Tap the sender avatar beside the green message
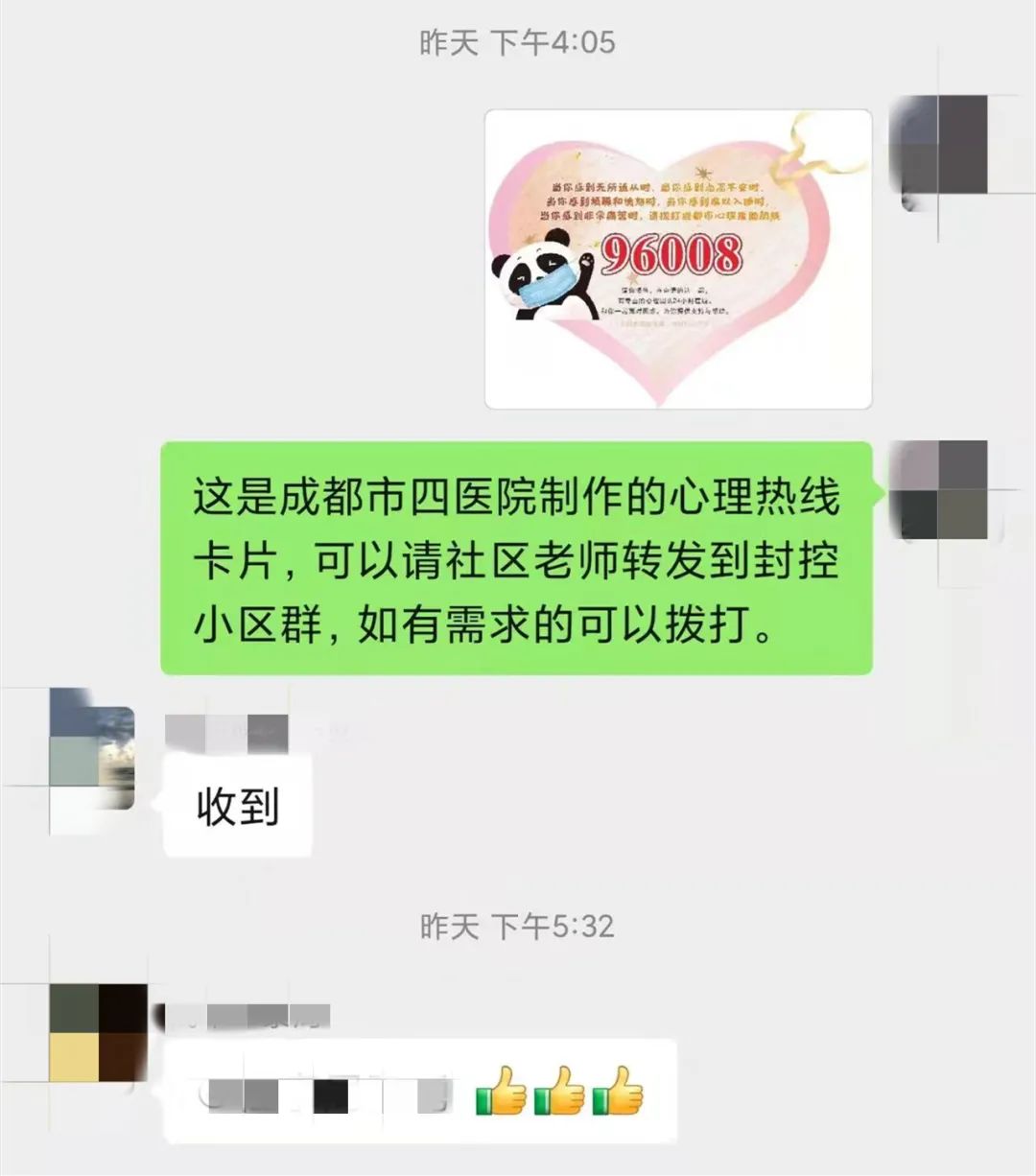 click(938, 489)
